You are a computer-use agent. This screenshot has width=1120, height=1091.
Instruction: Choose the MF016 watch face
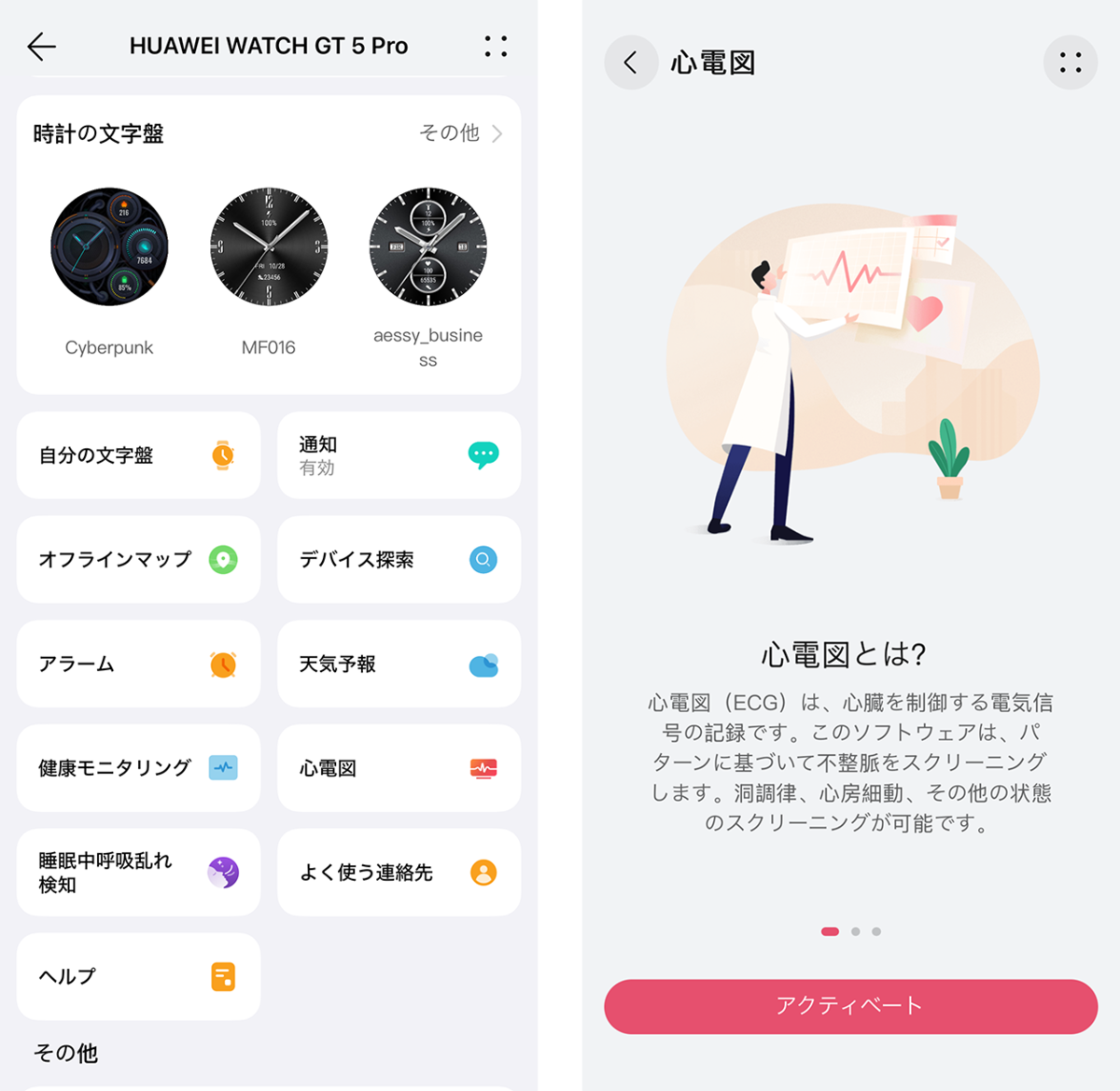269,247
